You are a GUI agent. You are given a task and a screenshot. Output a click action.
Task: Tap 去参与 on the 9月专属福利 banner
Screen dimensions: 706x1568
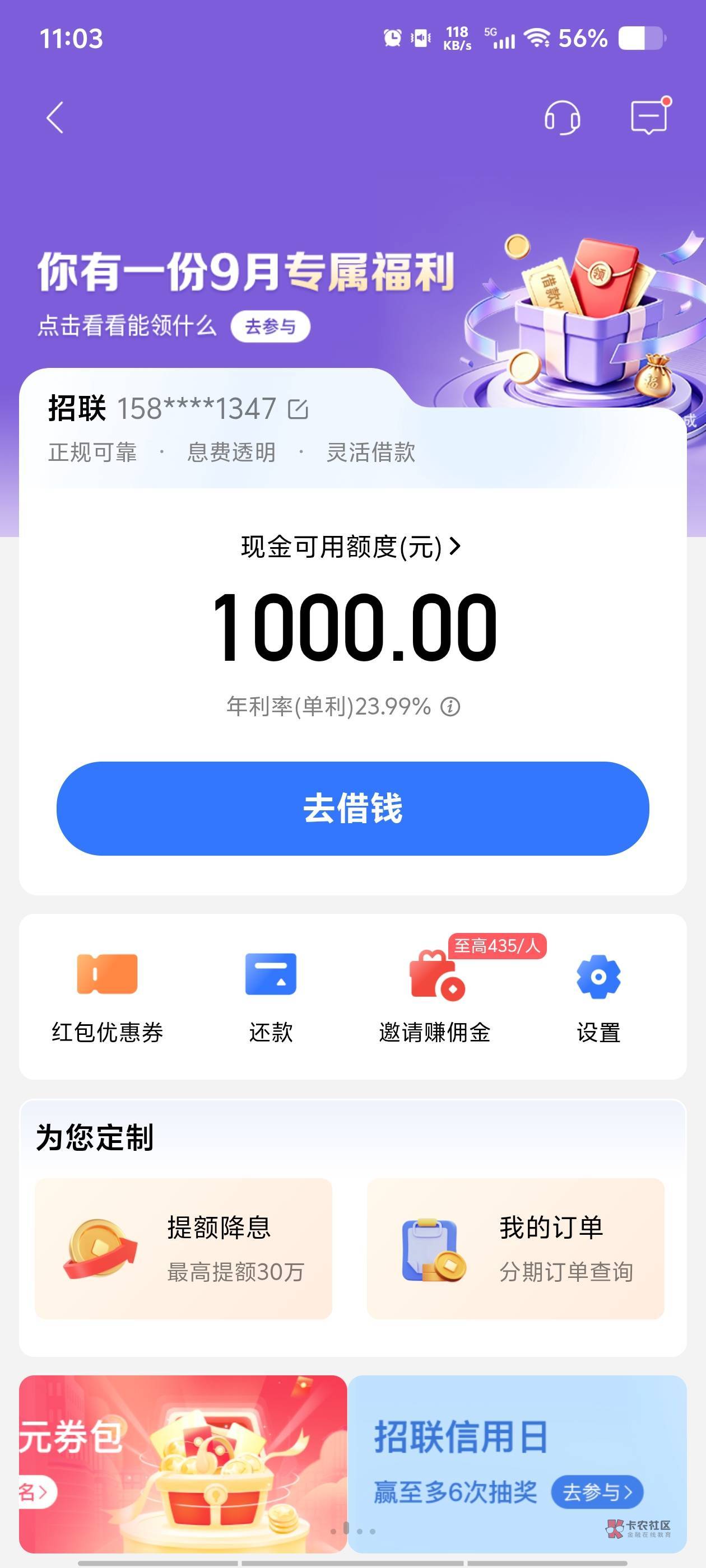tap(271, 327)
